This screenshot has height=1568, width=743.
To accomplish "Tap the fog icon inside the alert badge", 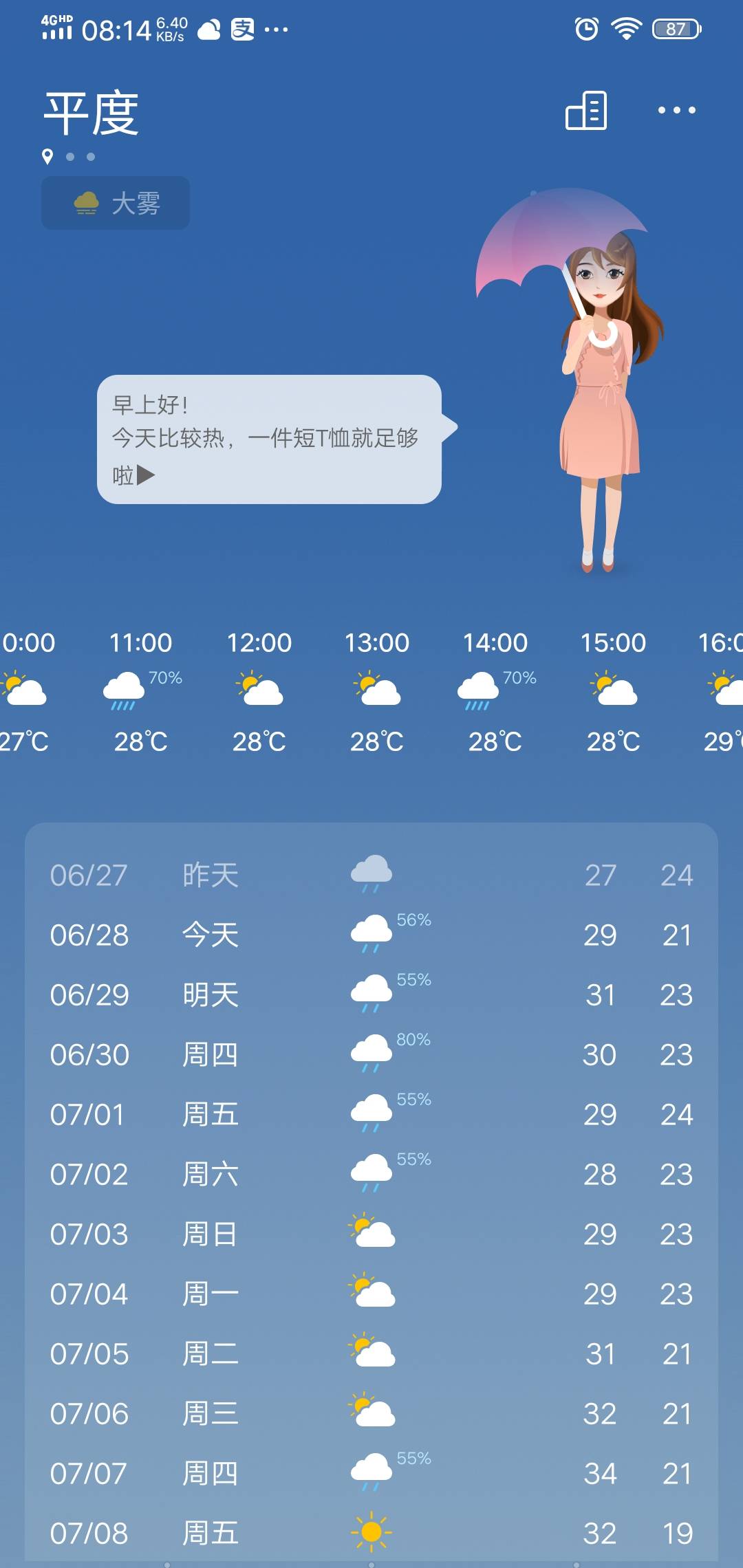I will point(85,202).
